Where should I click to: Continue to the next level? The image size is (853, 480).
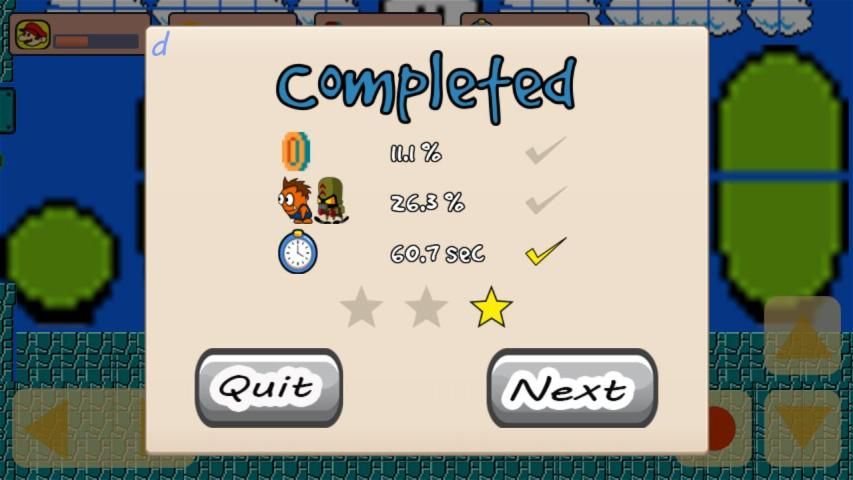click(x=571, y=388)
